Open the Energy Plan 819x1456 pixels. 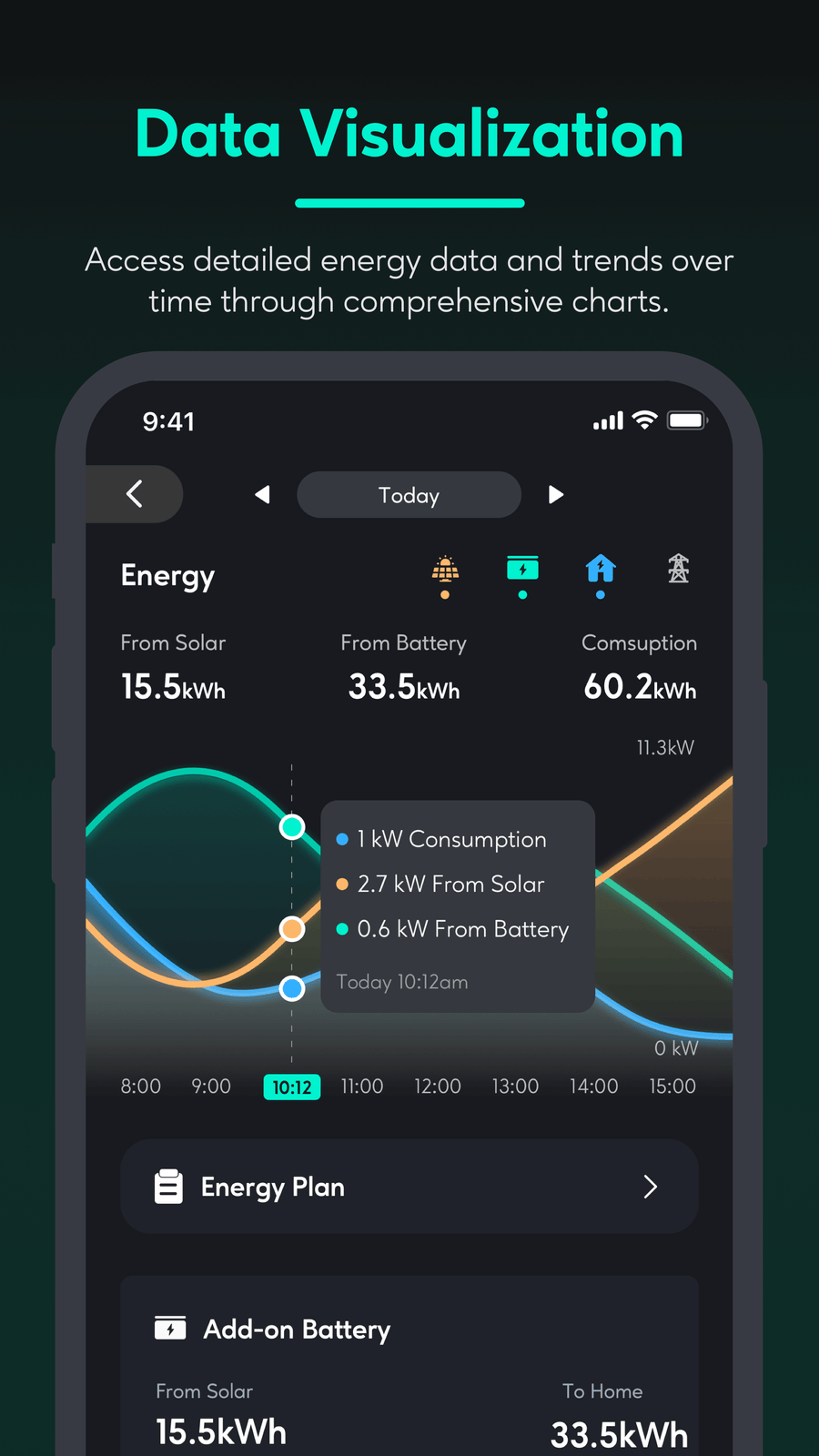coord(409,1187)
